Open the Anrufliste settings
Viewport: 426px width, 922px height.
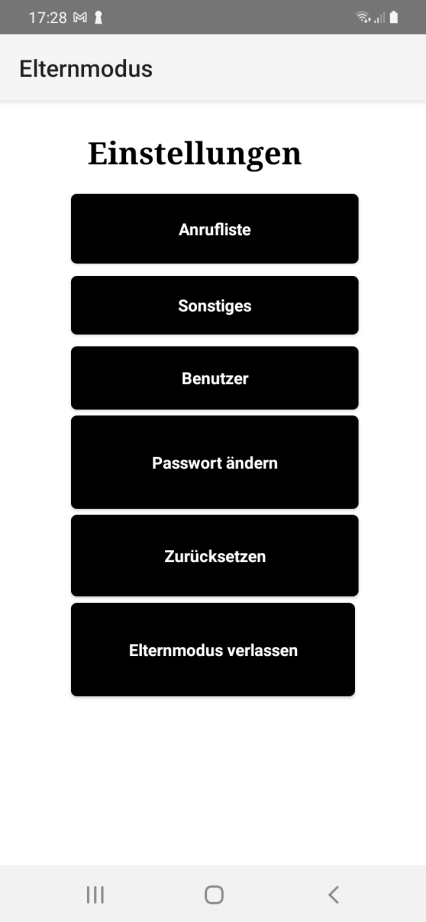(215, 229)
